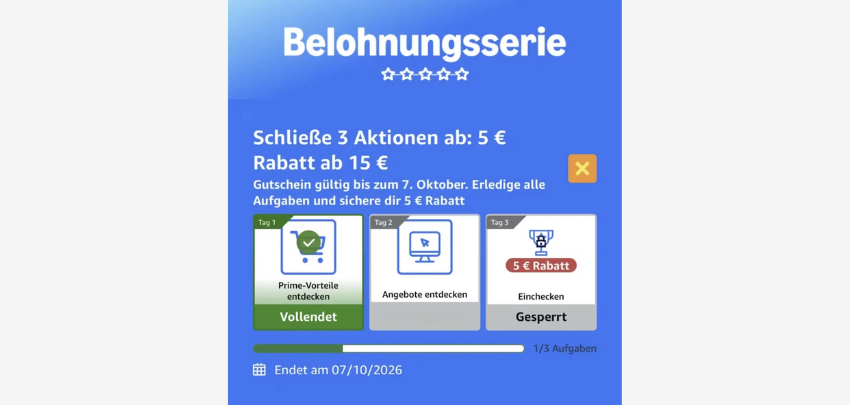Tap the completed Prime-Vorteile entdecken card

[x=308, y=272]
